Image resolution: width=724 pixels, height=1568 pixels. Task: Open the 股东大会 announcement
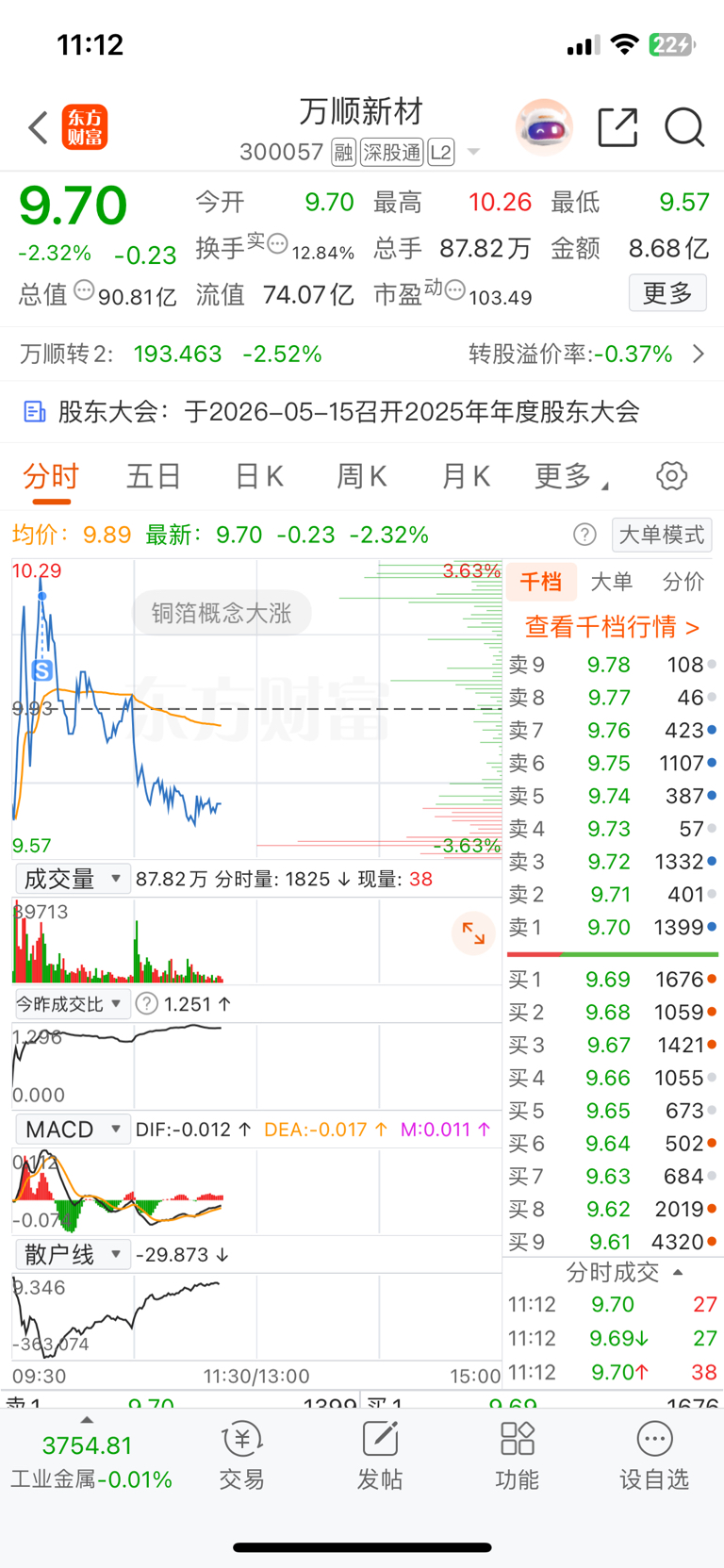(x=362, y=412)
